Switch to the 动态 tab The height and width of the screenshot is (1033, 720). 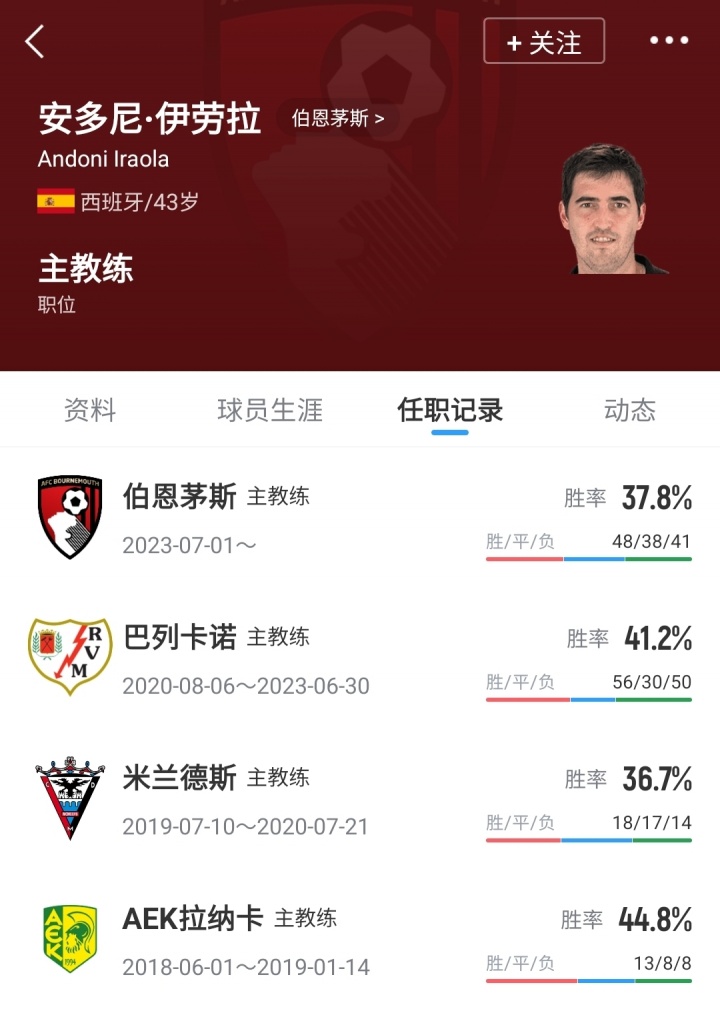[630, 410]
